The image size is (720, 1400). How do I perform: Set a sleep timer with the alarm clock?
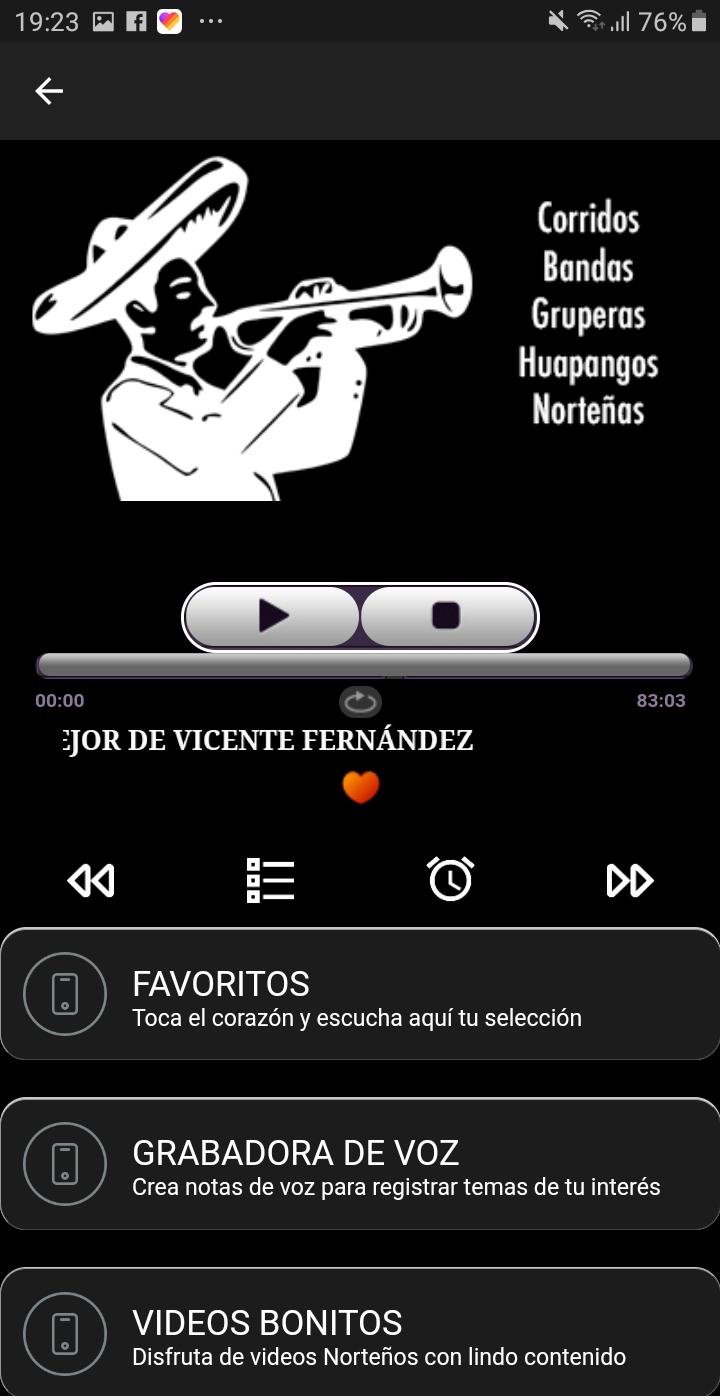(450, 880)
